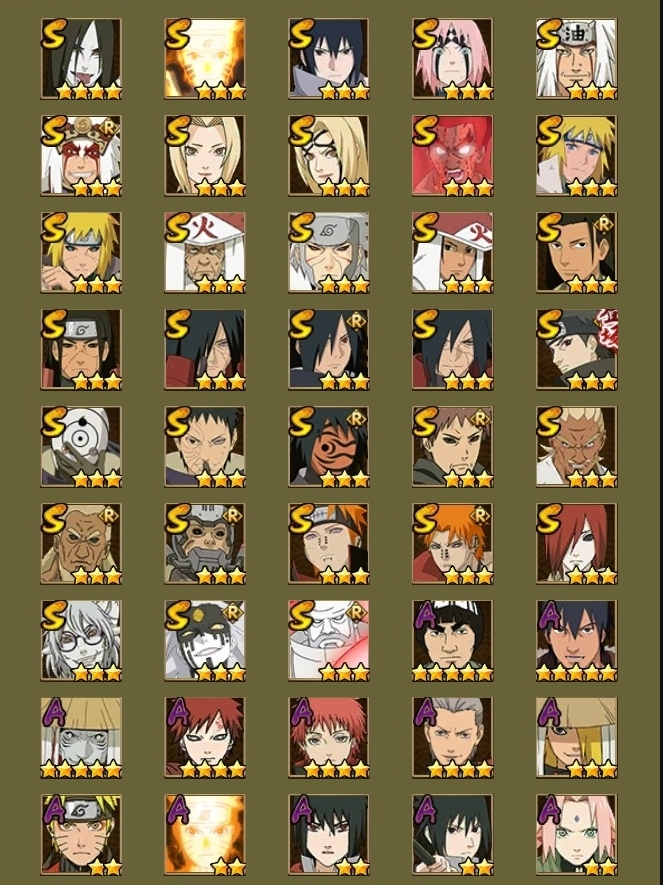Pick S-rank Obito with white ringed mask
The height and width of the screenshot is (885, 663).
click(81, 446)
